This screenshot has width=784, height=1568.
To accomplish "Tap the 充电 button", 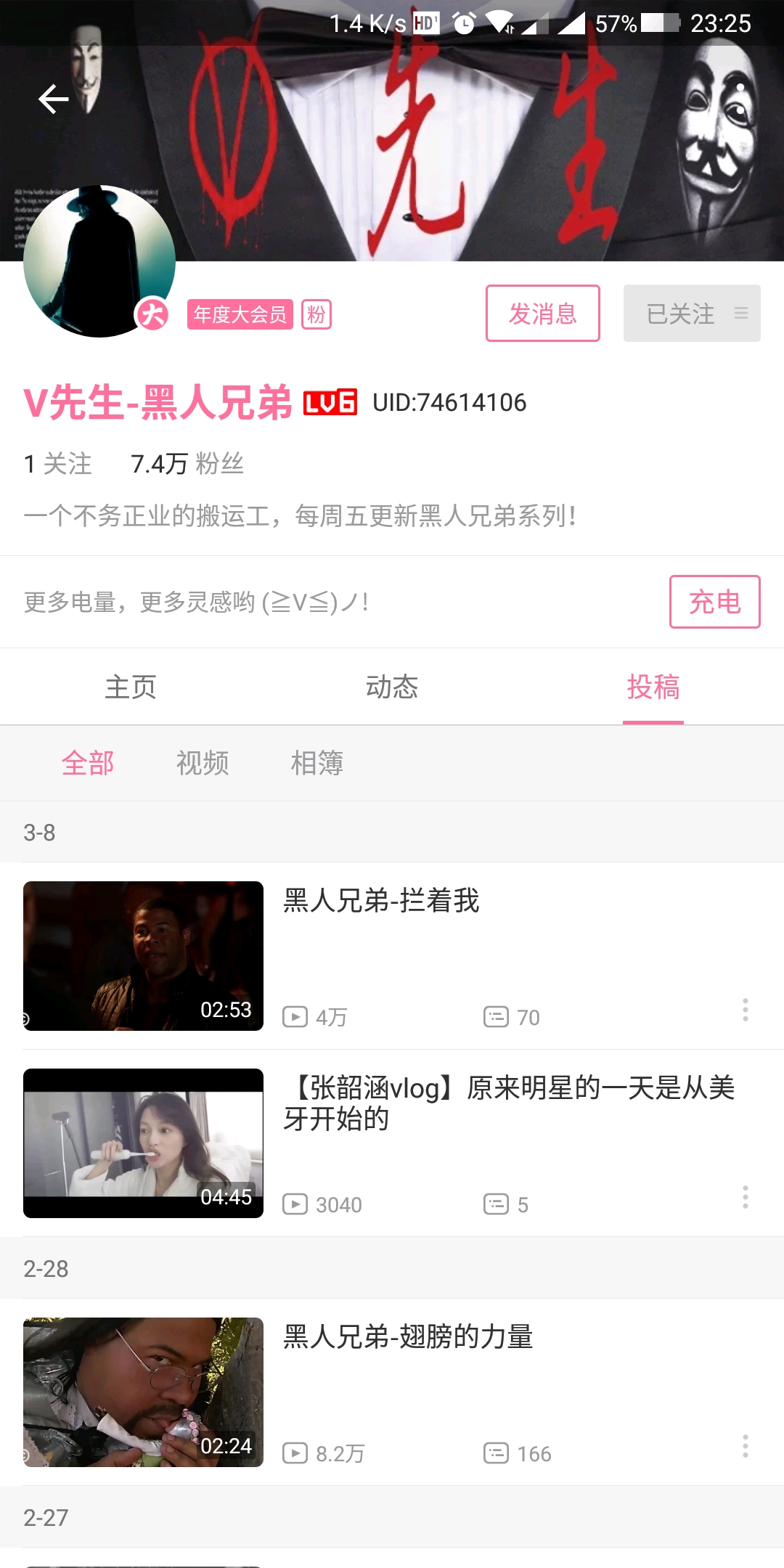I will click(x=714, y=602).
